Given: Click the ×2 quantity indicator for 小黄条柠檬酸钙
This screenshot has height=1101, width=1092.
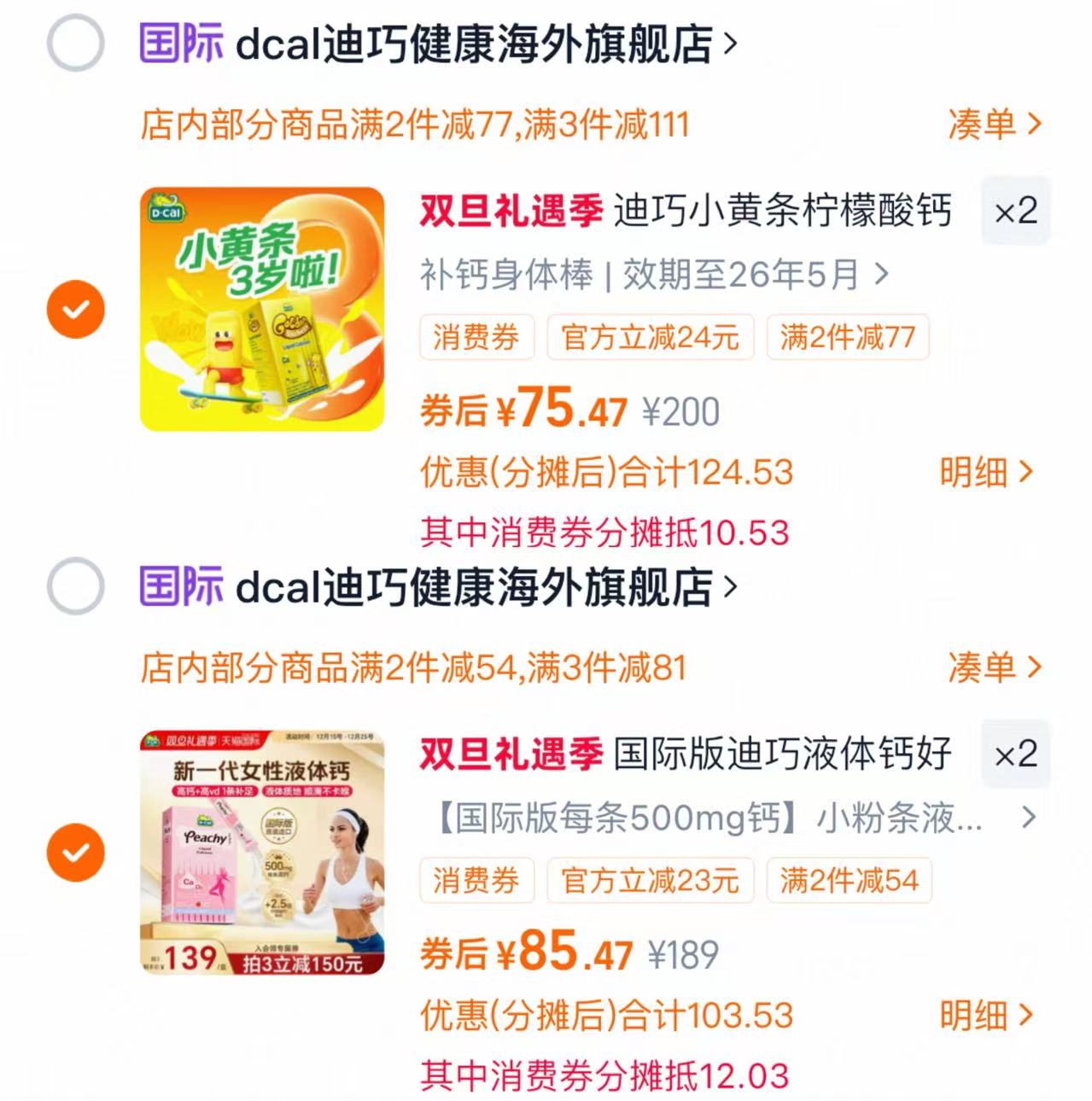Looking at the screenshot, I should tap(1016, 211).
